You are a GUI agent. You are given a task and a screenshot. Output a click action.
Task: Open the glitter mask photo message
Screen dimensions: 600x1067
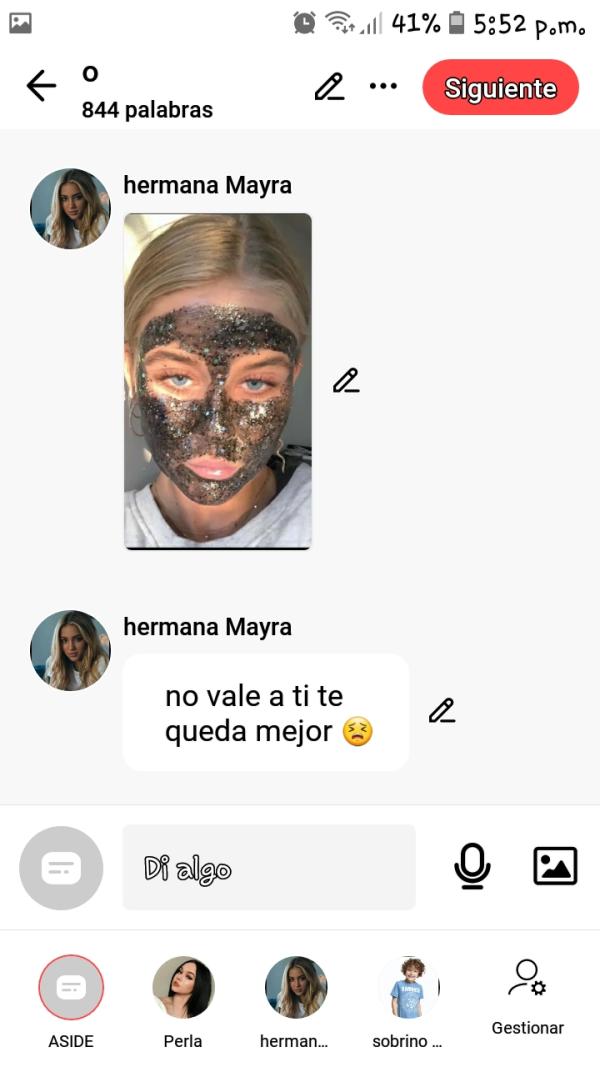point(217,381)
